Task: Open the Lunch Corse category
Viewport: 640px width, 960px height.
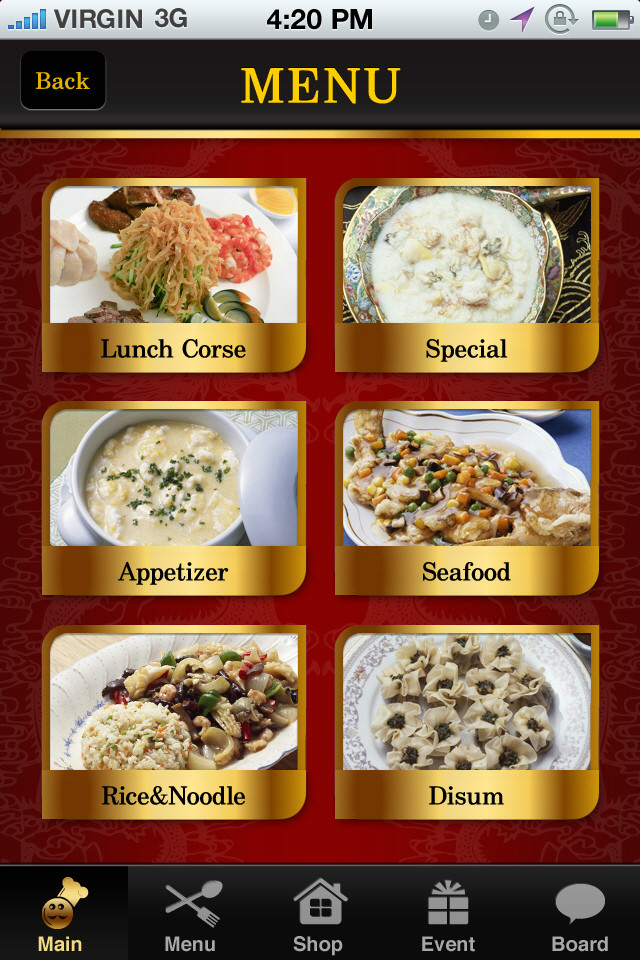Action: pyautogui.click(x=173, y=275)
